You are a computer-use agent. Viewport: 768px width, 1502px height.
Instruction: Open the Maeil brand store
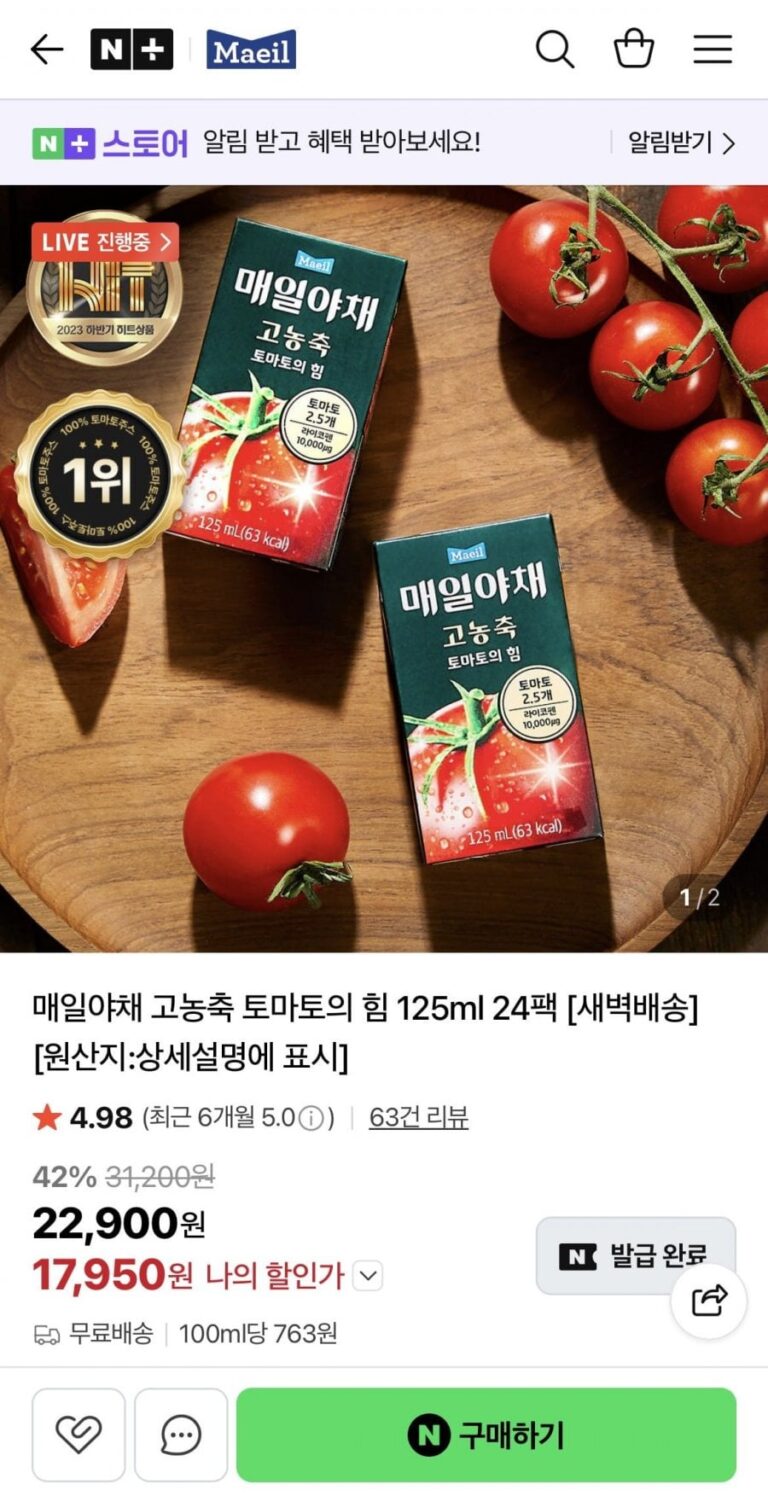coord(251,49)
